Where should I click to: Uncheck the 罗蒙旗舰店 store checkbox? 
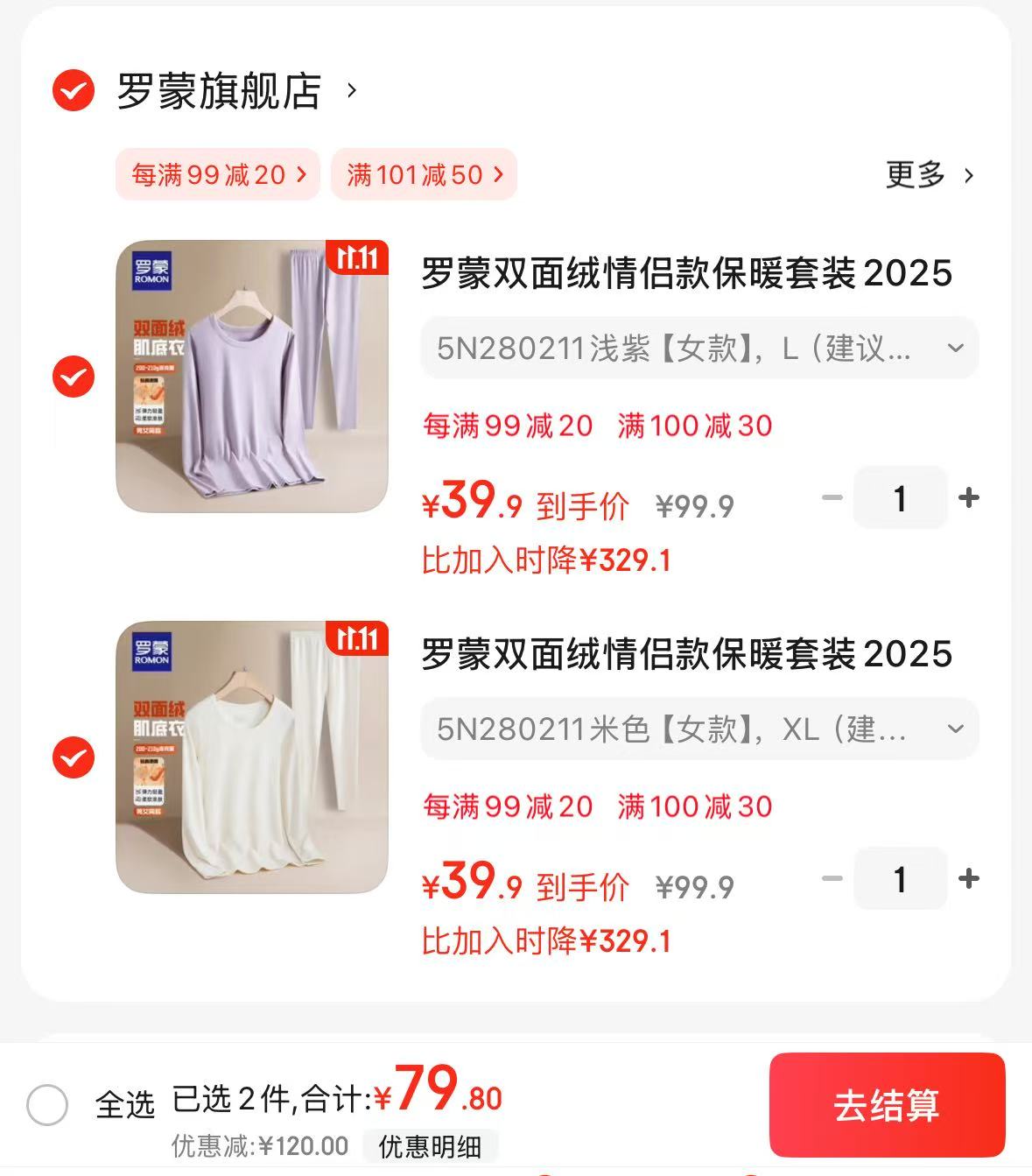pyautogui.click(x=74, y=90)
